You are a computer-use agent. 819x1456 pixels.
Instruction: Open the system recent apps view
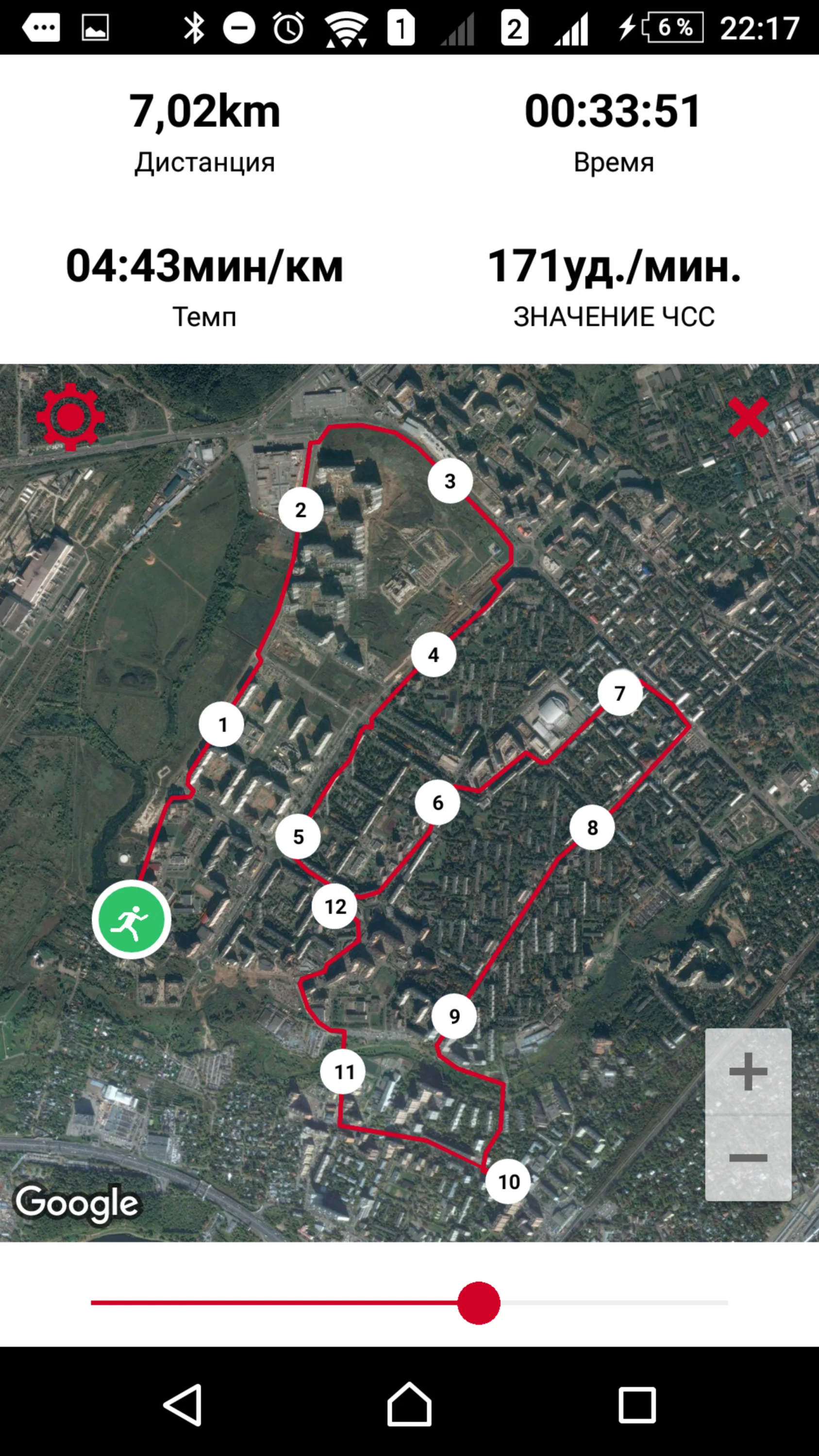pyautogui.click(x=637, y=1405)
